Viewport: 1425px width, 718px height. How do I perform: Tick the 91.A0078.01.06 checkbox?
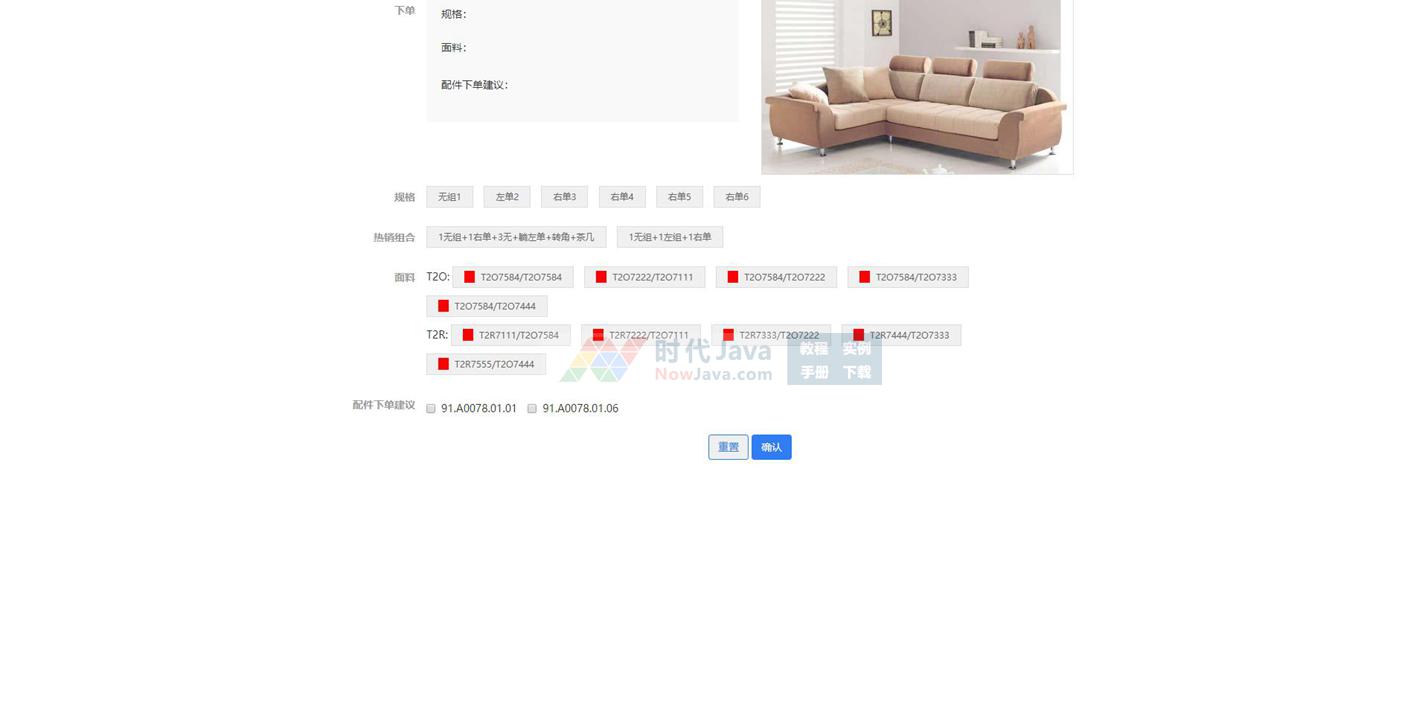532,409
